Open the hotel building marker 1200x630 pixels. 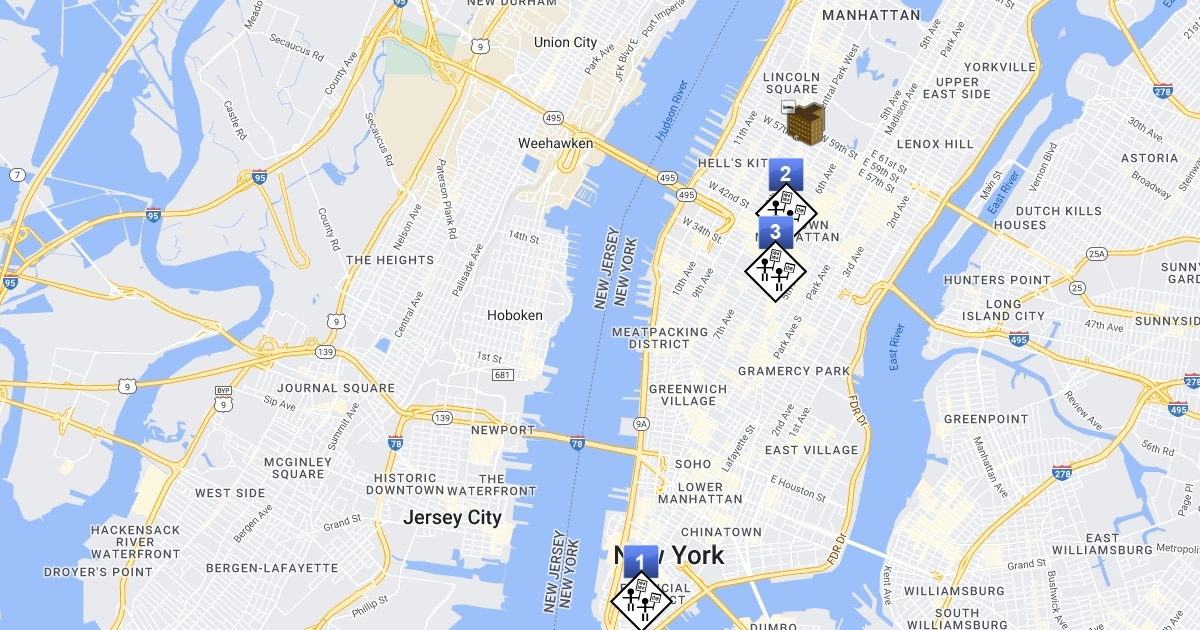804,122
